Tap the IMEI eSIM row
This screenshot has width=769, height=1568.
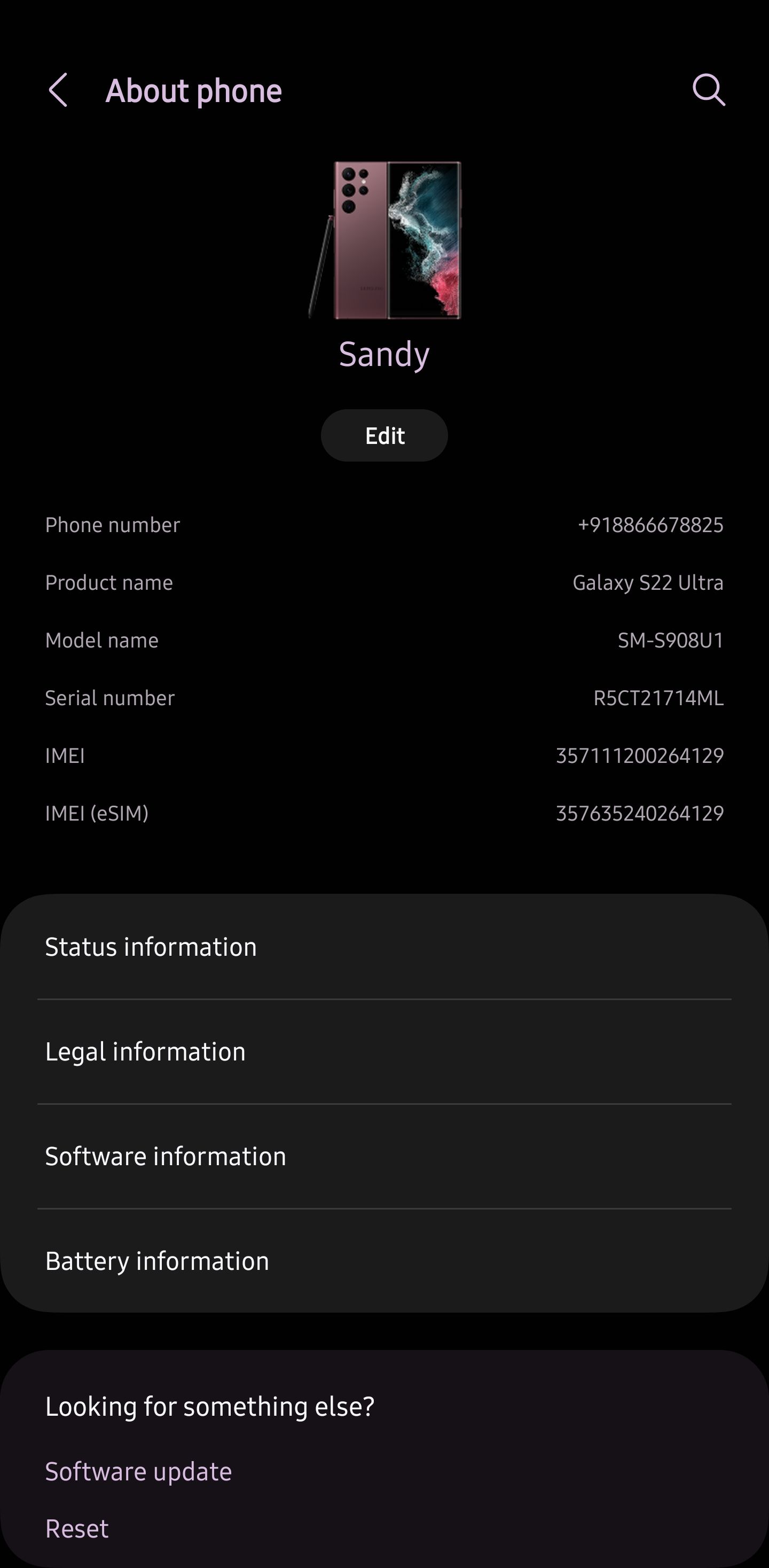click(384, 814)
